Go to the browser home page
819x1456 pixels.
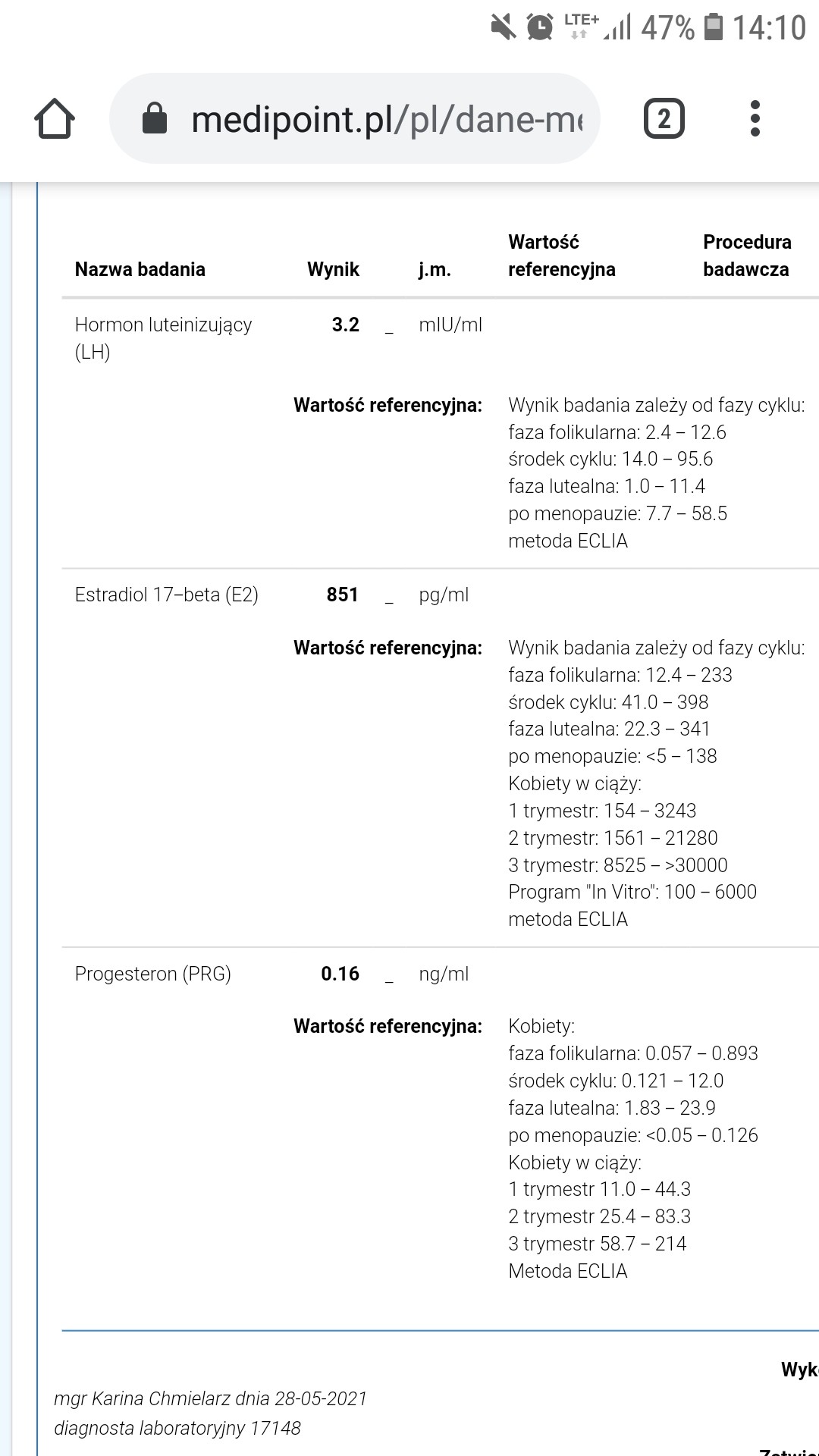click(55, 119)
